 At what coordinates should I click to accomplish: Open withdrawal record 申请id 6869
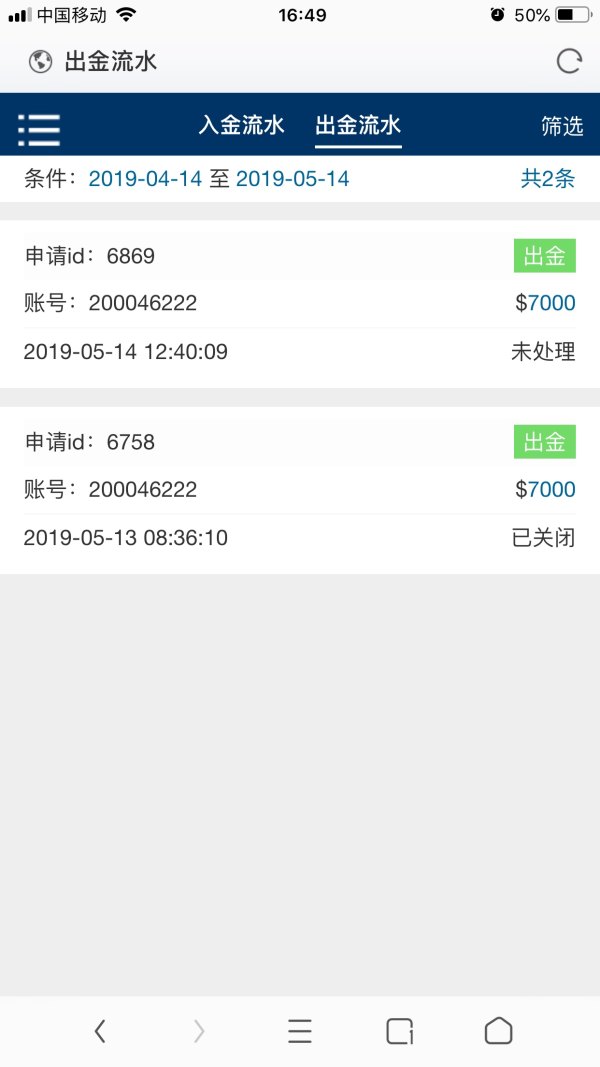coord(300,304)
